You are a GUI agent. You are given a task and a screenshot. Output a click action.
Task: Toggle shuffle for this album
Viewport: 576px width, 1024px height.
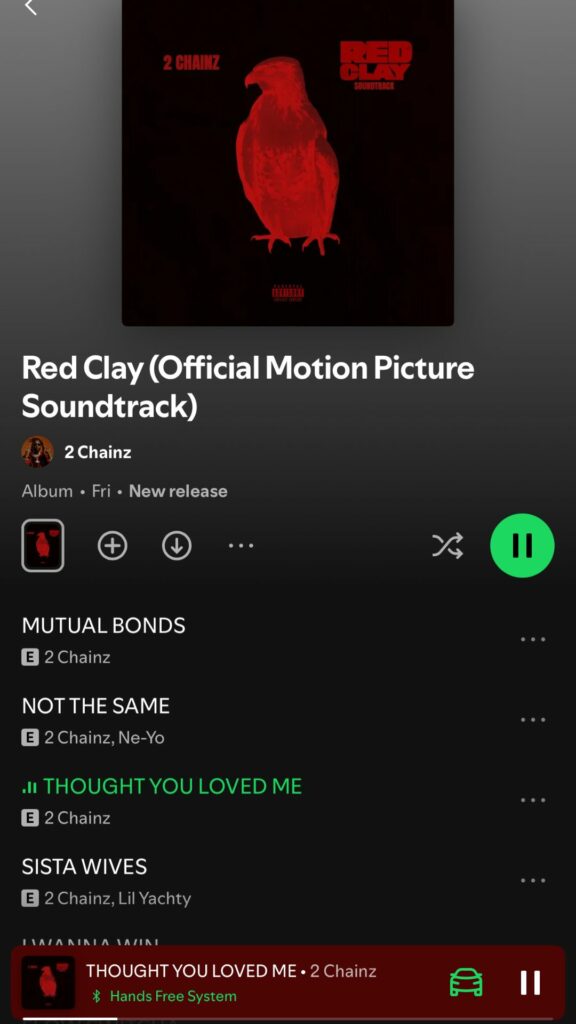point(448,545)
